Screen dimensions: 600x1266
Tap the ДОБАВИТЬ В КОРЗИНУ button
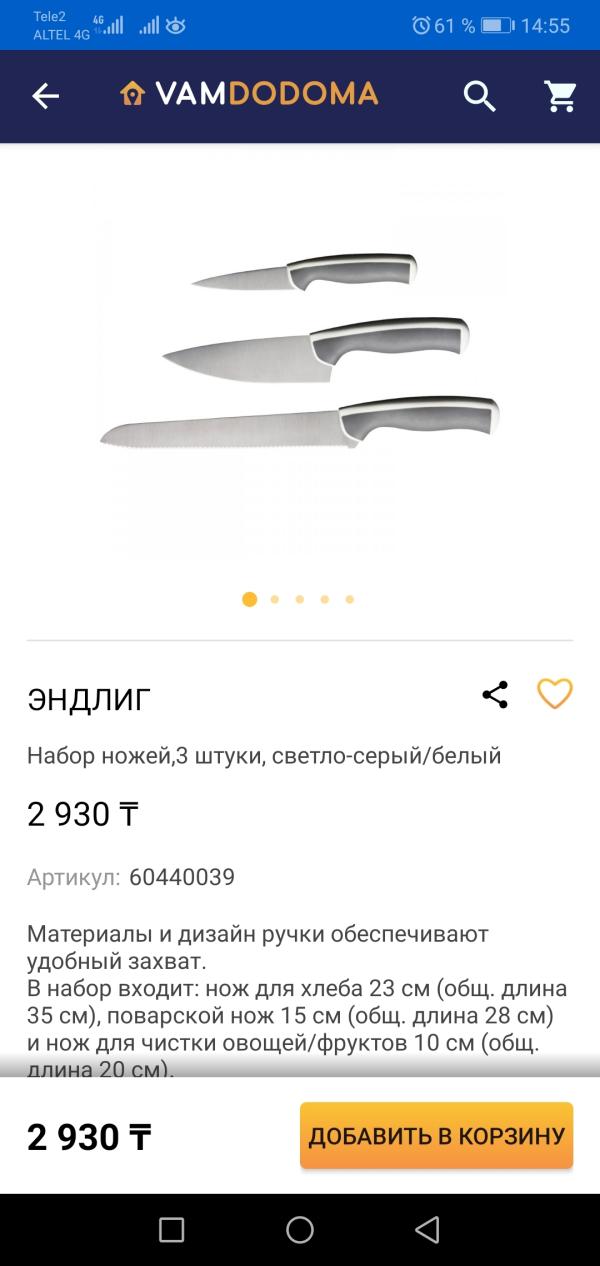436,1136
